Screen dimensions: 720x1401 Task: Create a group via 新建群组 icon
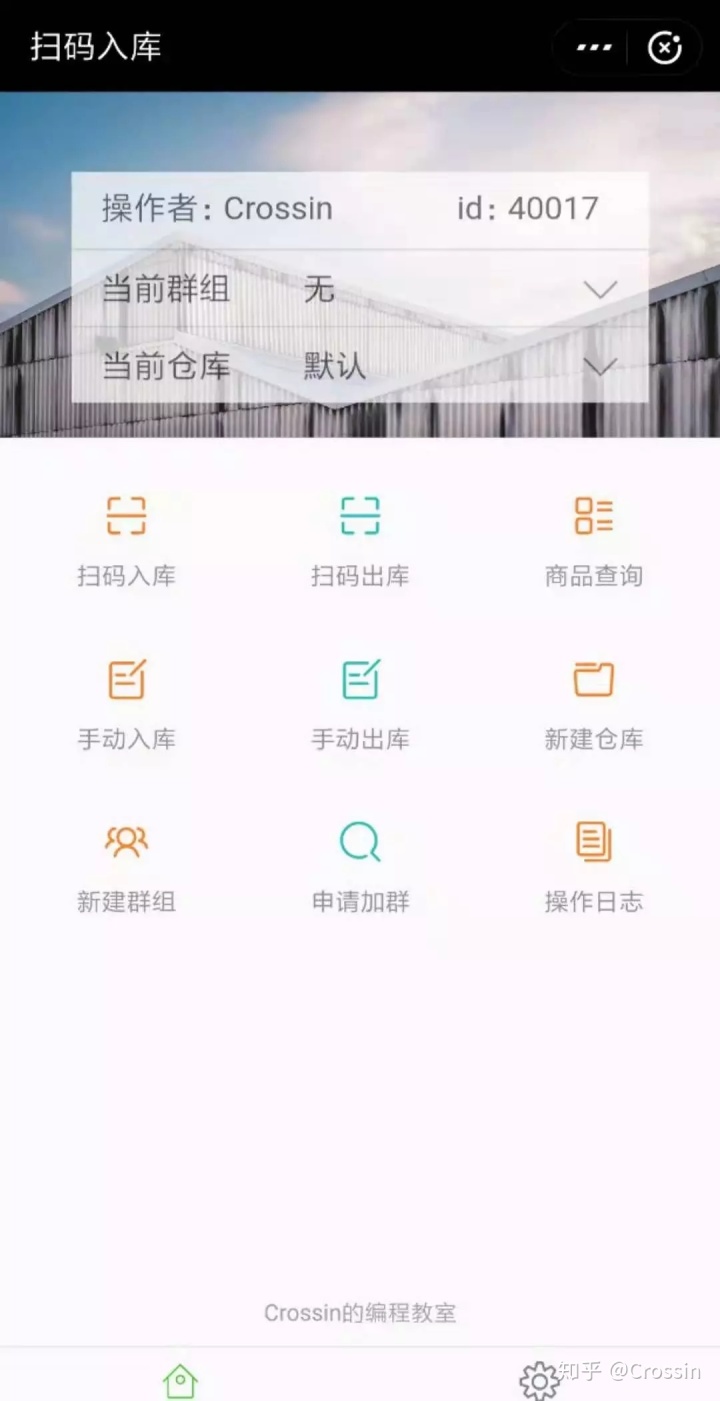(x=126, y=840)
